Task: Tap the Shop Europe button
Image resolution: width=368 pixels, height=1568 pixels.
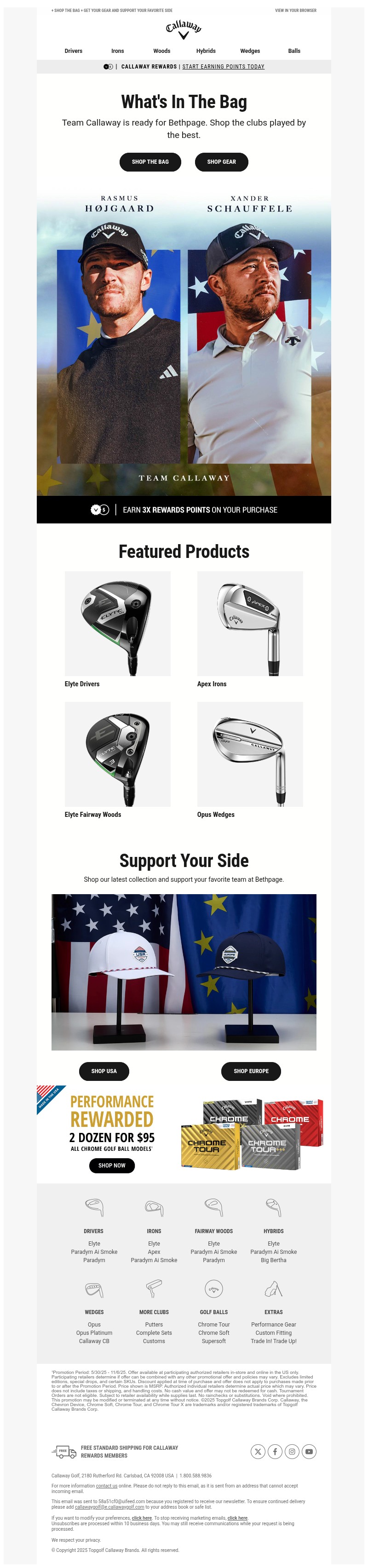Action: [251, 1071]
